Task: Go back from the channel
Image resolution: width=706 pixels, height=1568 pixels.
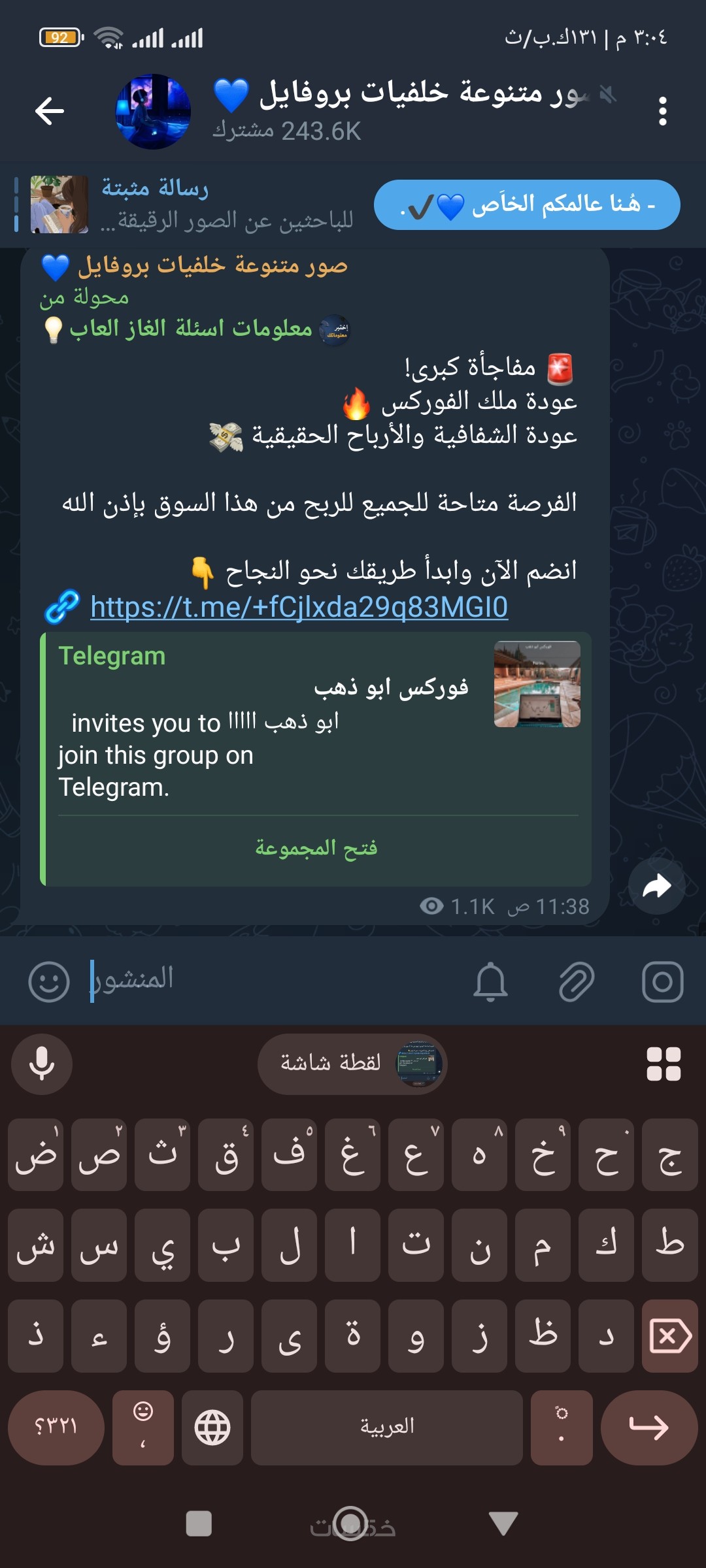Action: click(50, 111)
